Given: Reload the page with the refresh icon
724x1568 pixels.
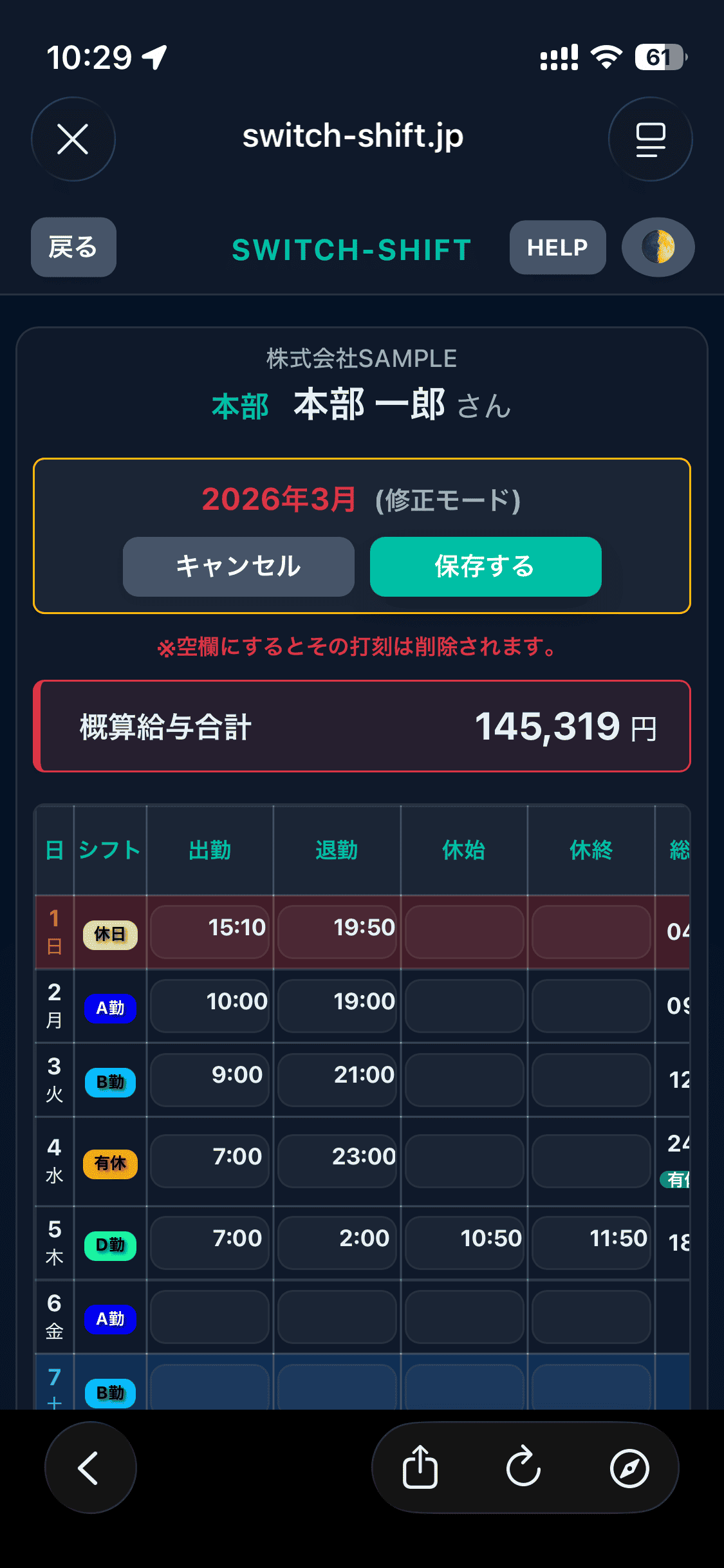Looking at the screenshot, I should [x=523, y=1468].
